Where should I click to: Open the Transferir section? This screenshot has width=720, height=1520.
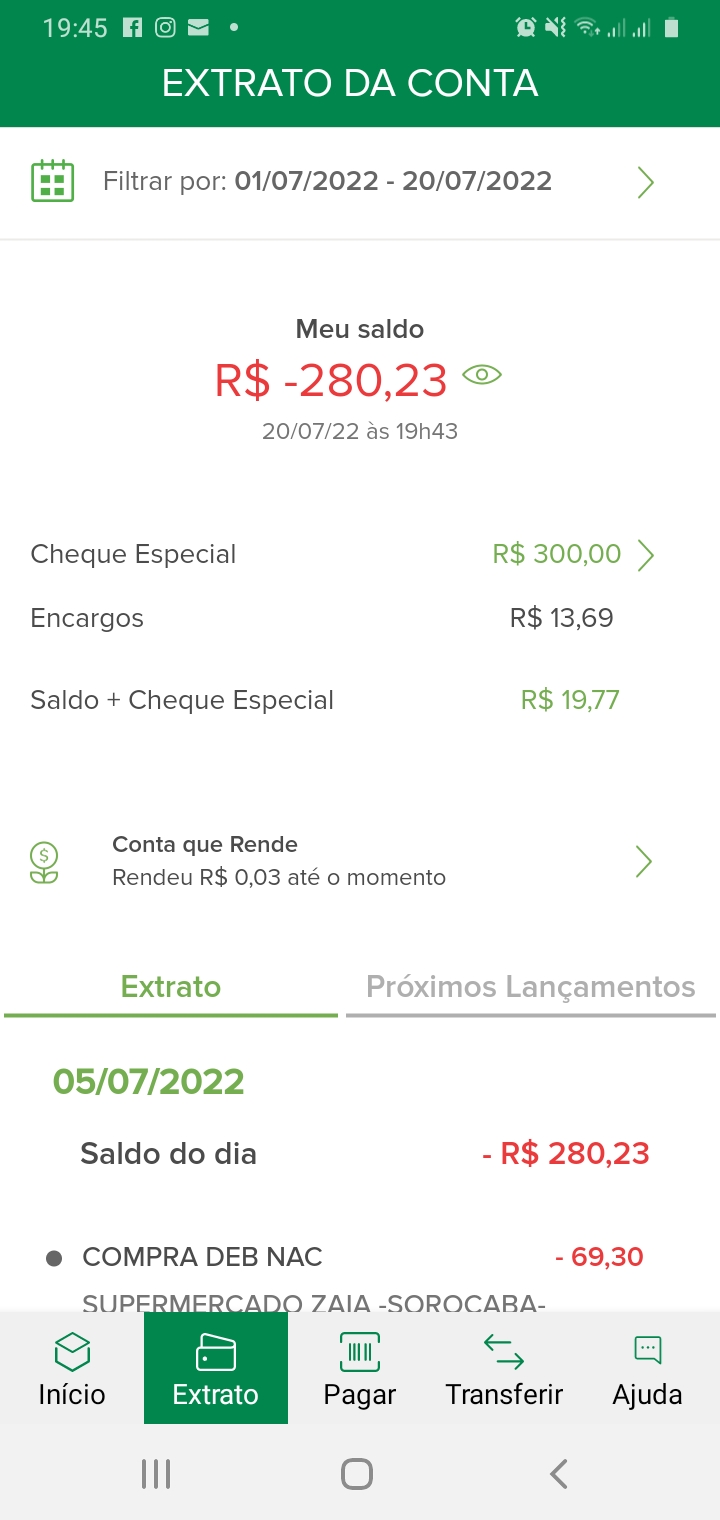point(504,1370)
